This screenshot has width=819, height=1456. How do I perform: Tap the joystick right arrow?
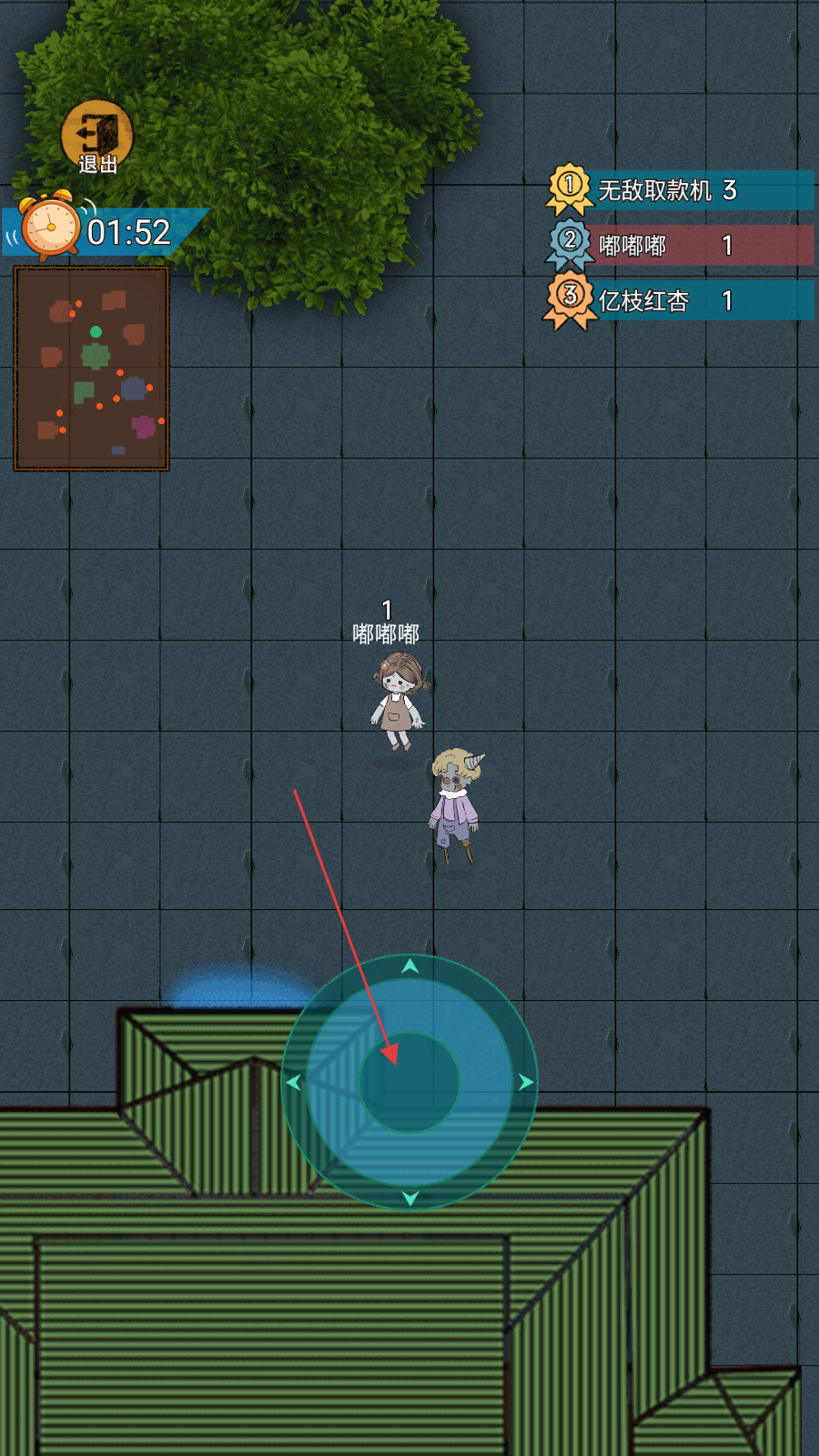pos(525,1082)
